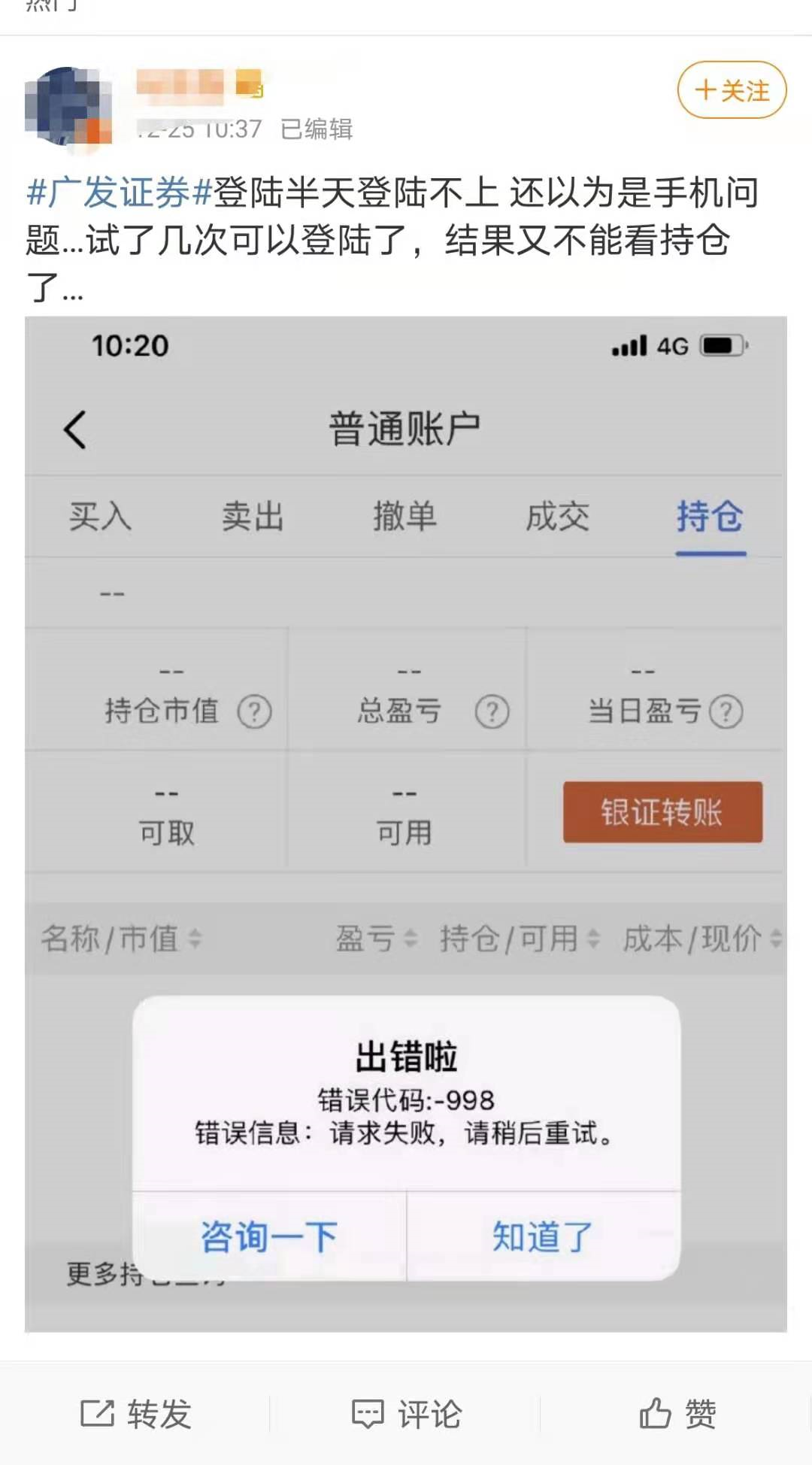Viewport: 812px width, 1465px height.
Task: Repost via 转发 button
Action: point(136,1414)
